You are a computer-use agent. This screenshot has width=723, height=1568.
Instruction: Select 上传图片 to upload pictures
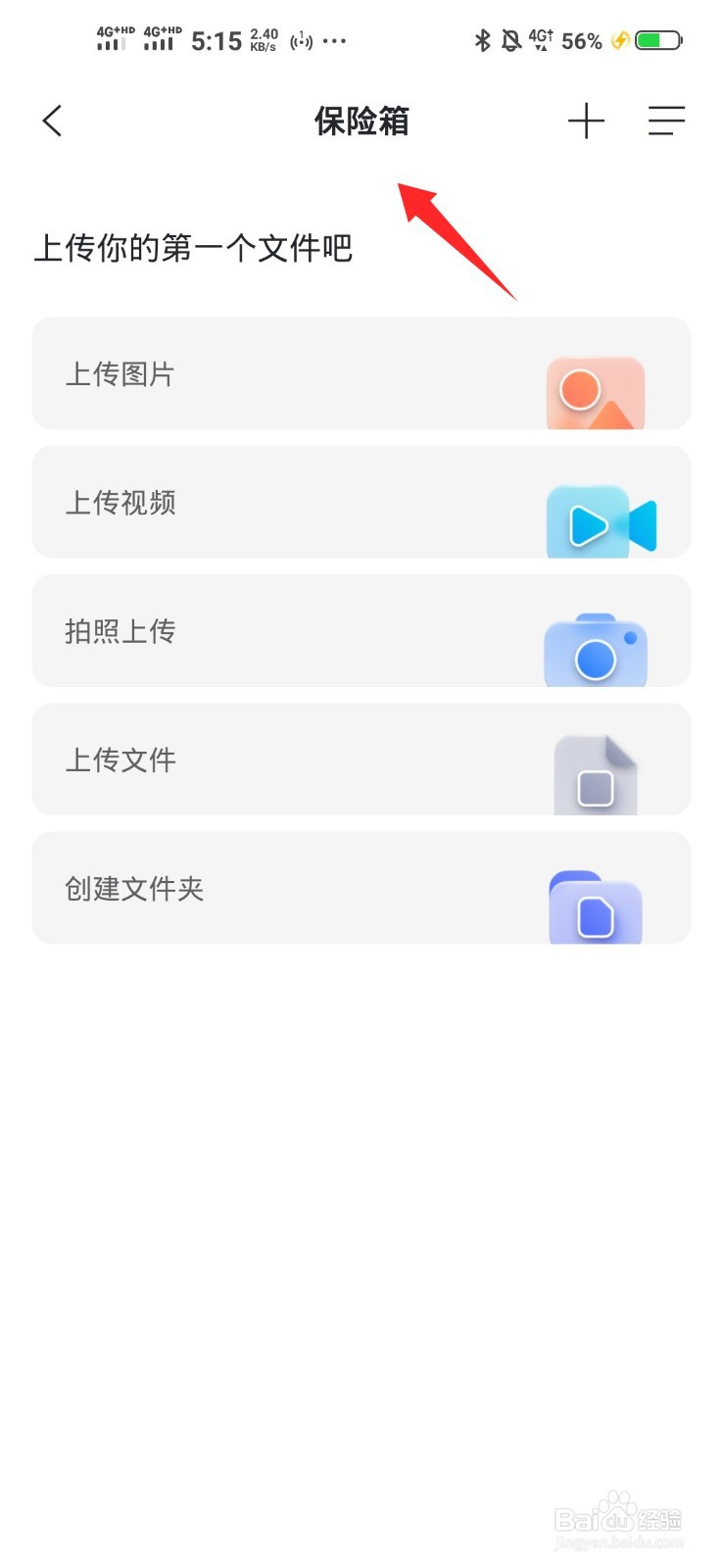pyautogui.click(x=361, y=373)
